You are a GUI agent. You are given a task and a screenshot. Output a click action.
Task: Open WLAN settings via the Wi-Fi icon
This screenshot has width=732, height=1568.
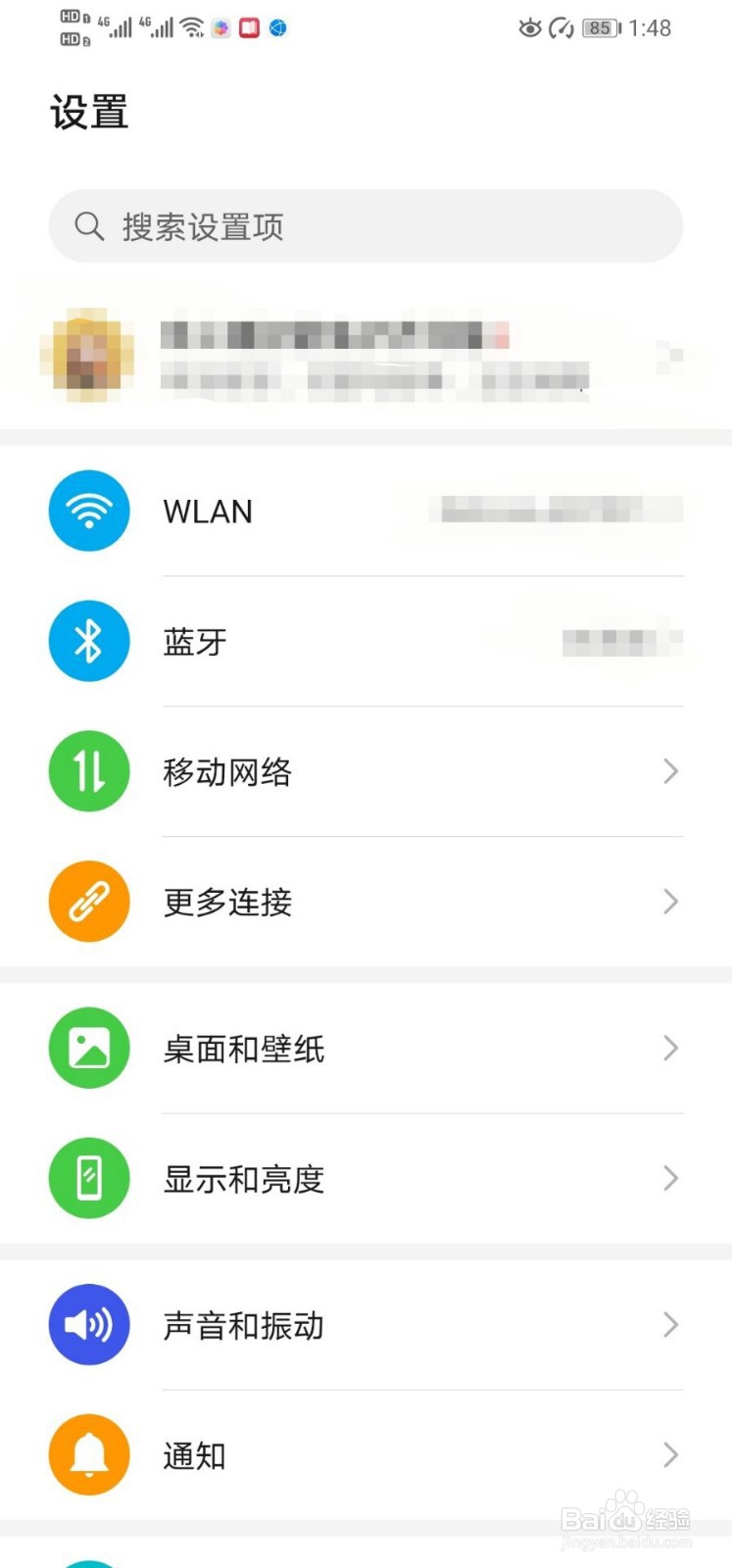pos(88,511)
